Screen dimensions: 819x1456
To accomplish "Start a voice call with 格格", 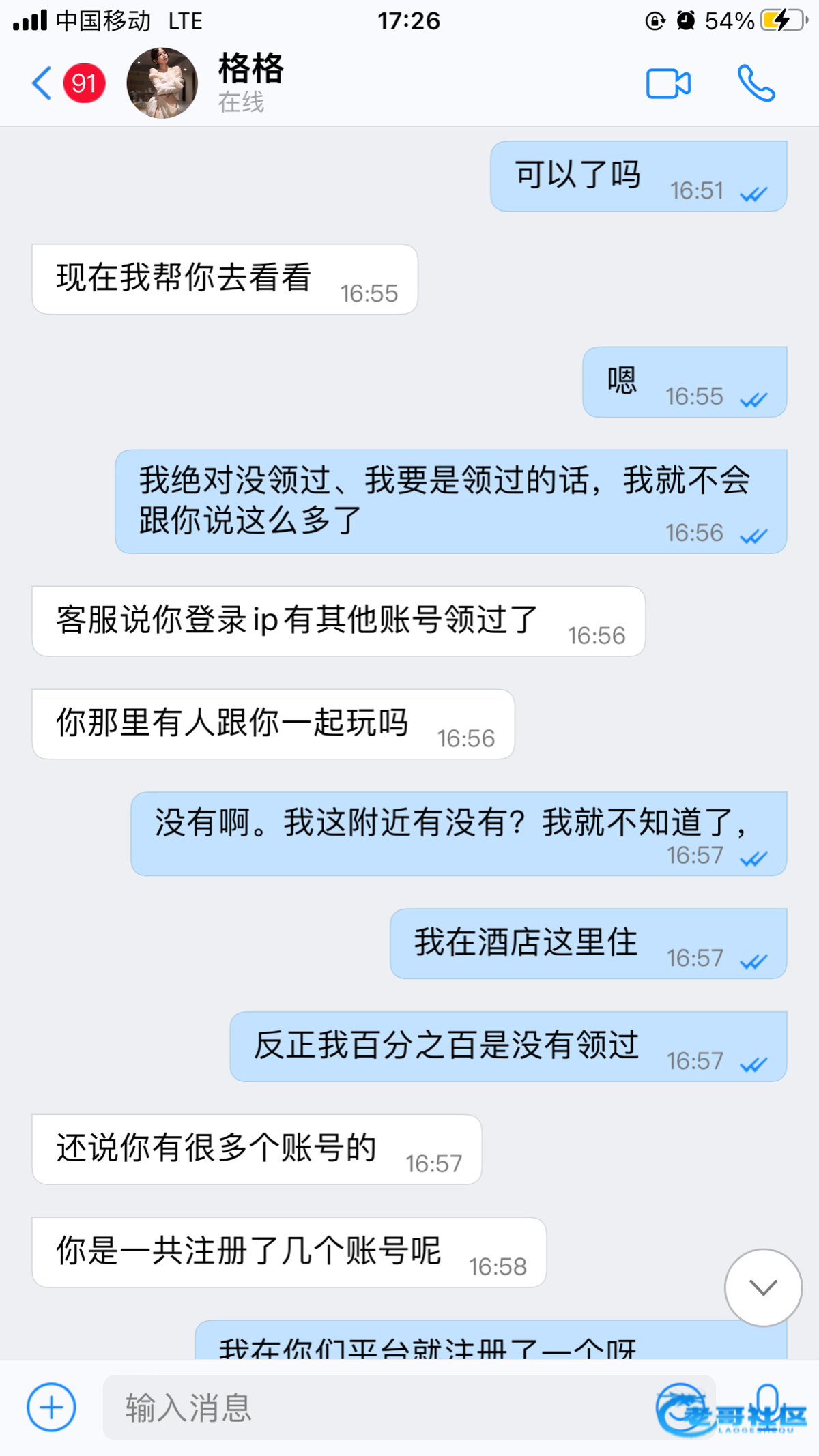I will coord(756,83).
